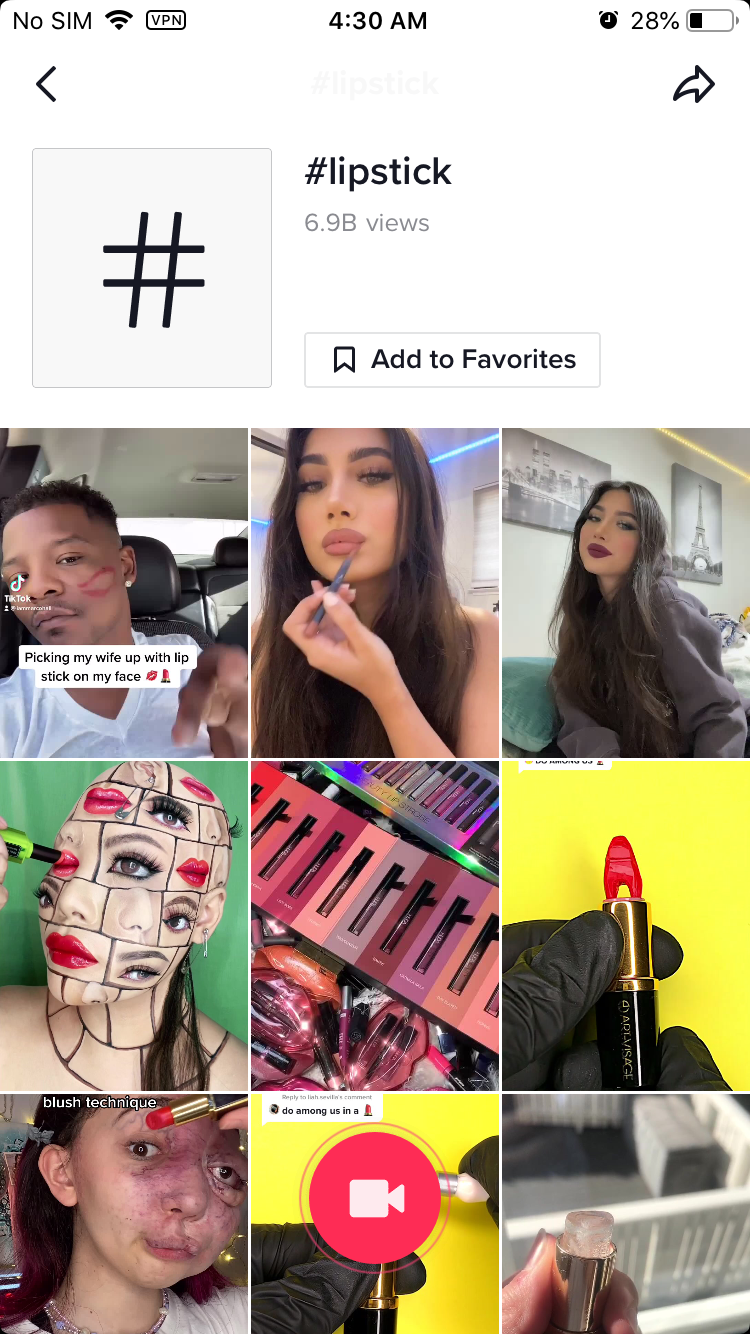Open the red lipstick on yellow background video
The image size is (750, 1334).
point(626,925)
